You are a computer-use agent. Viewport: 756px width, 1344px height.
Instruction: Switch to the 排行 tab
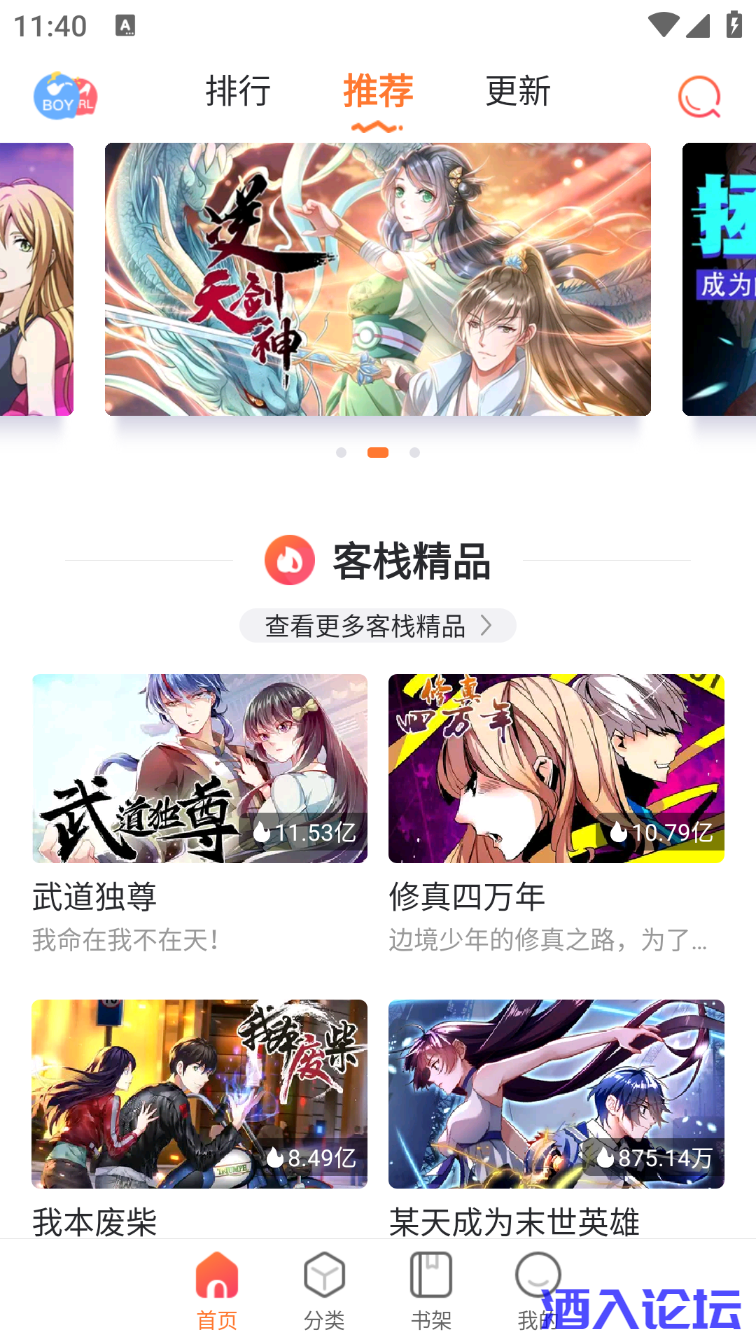pos(238,91)
